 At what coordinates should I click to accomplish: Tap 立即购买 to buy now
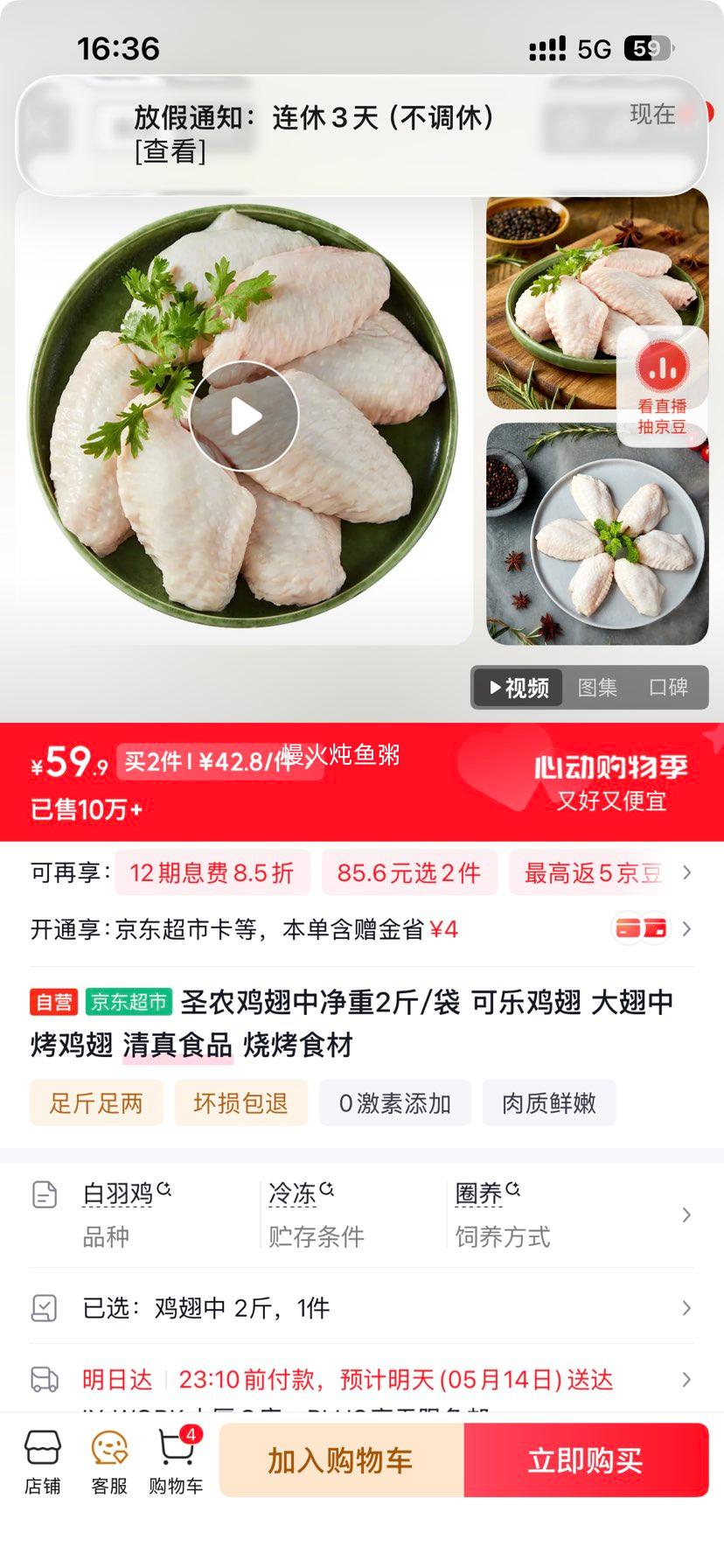coord(586,1459)
